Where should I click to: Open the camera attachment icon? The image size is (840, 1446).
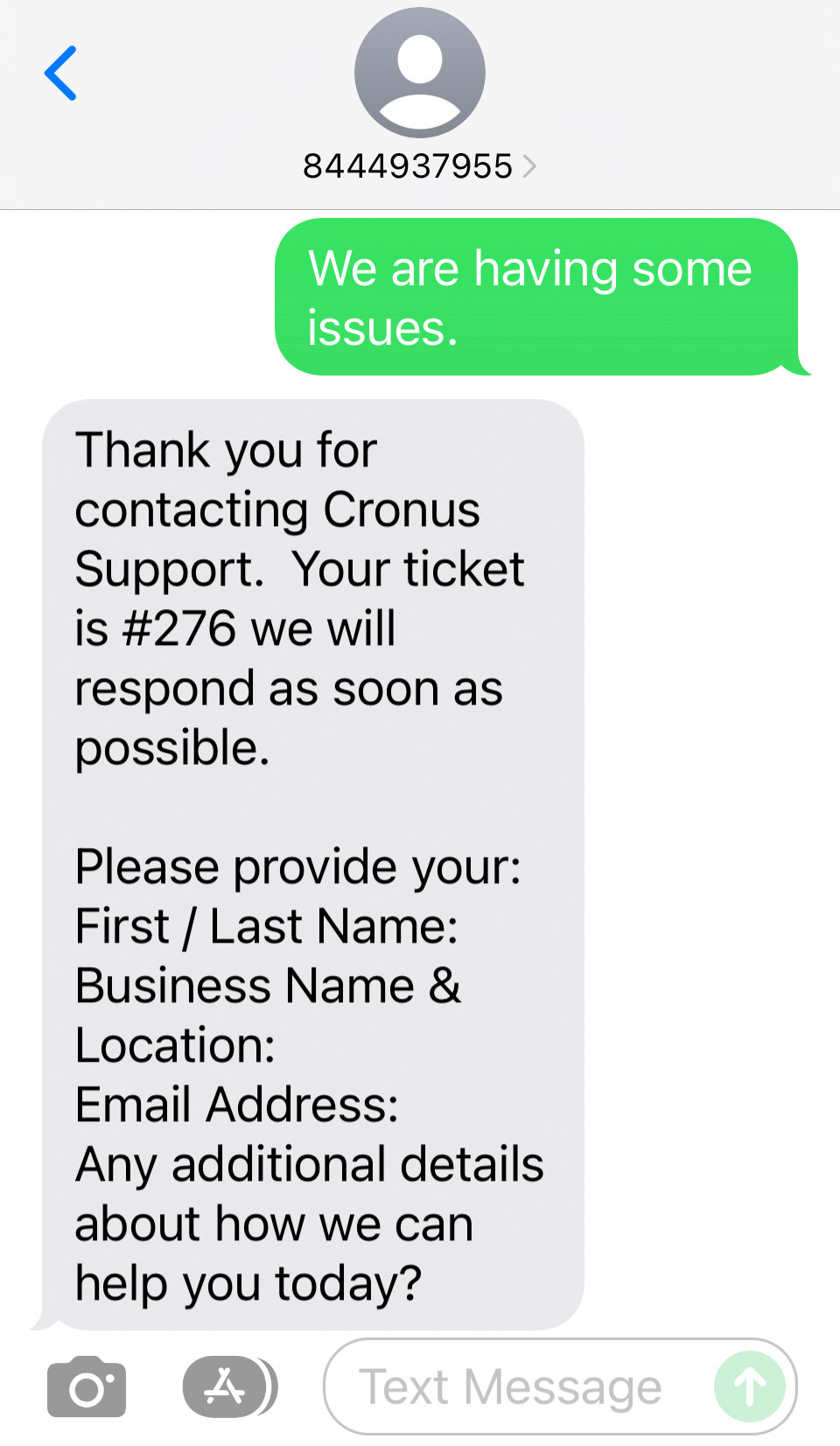[87, 1386]
